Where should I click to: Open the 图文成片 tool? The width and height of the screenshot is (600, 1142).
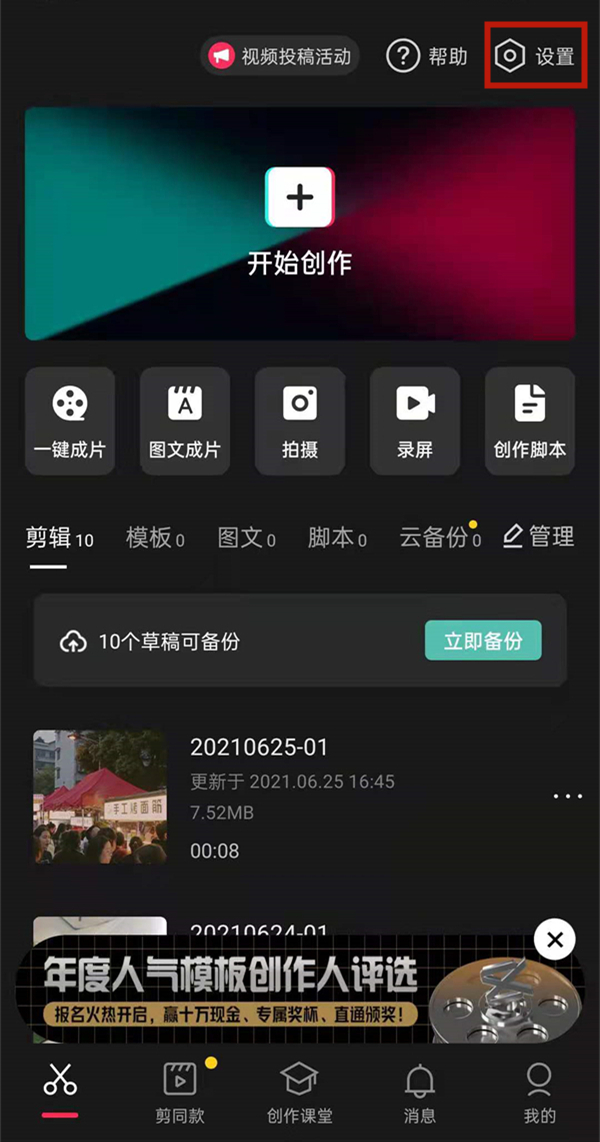coord(185,420)
